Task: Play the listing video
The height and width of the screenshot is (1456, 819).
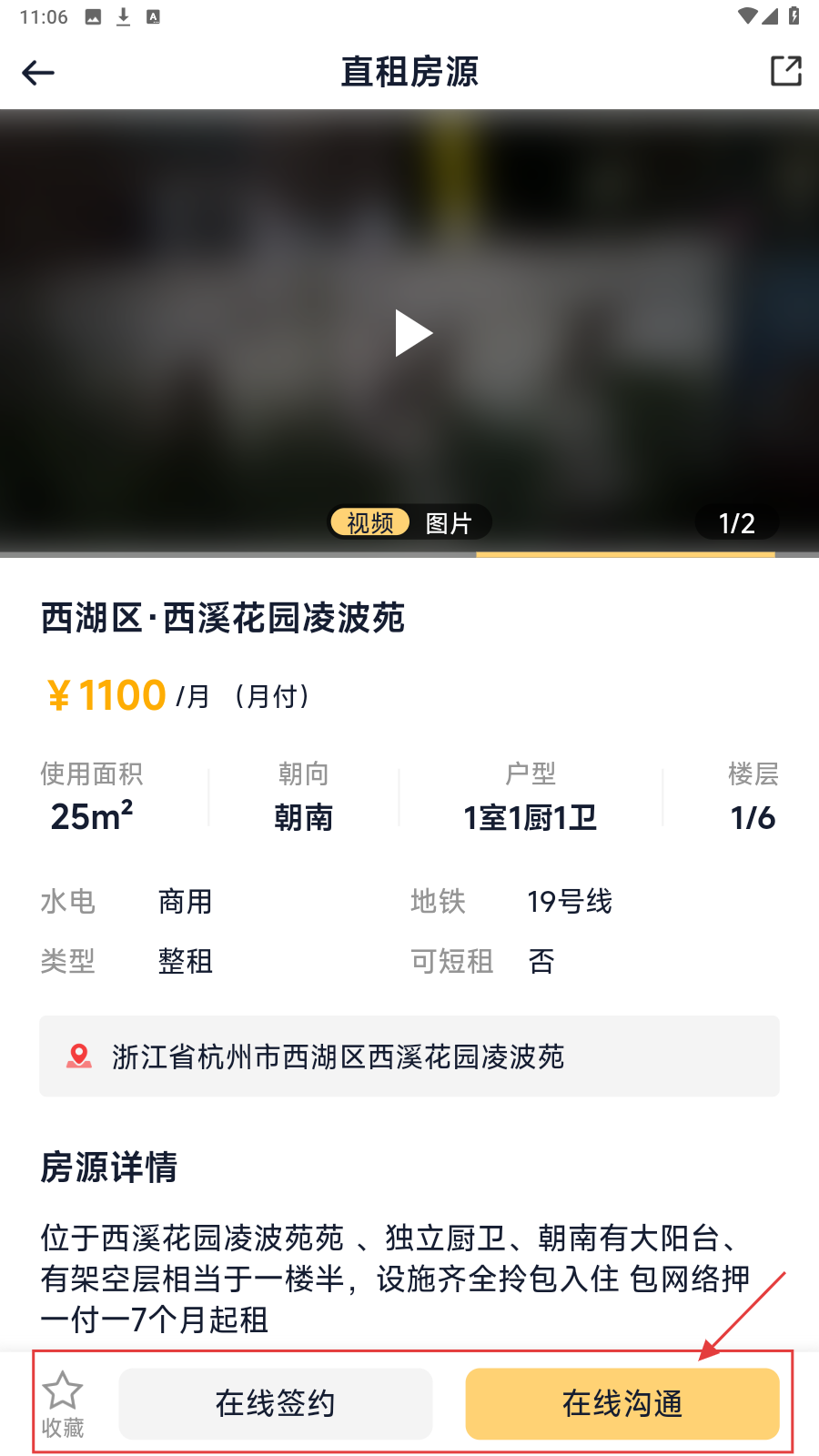Action: tap(412, 333)
